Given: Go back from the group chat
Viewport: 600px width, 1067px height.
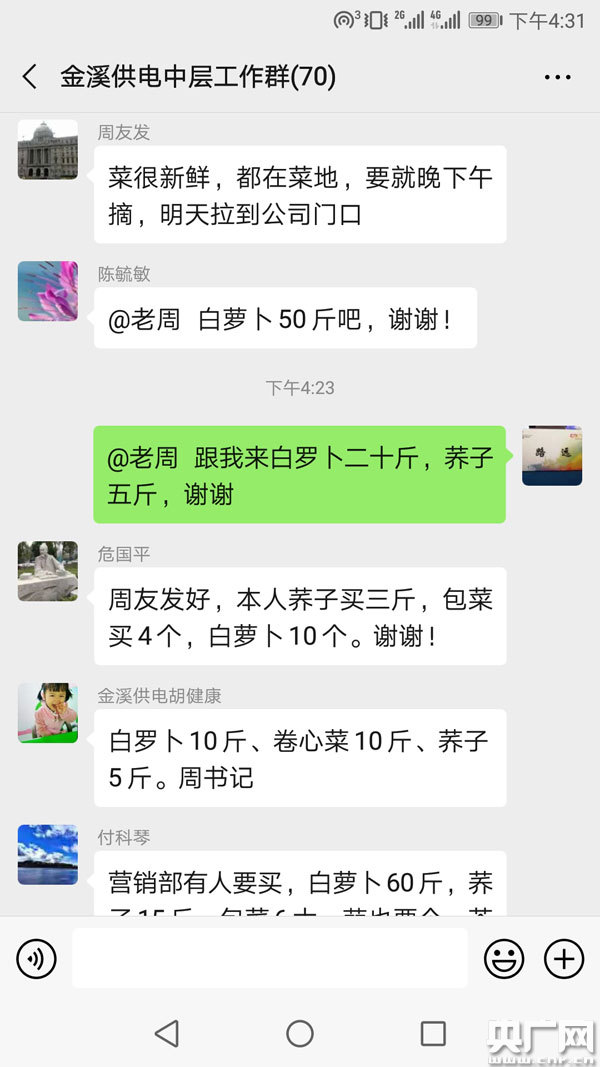Looking at the screenshot, I should [30, 77].
